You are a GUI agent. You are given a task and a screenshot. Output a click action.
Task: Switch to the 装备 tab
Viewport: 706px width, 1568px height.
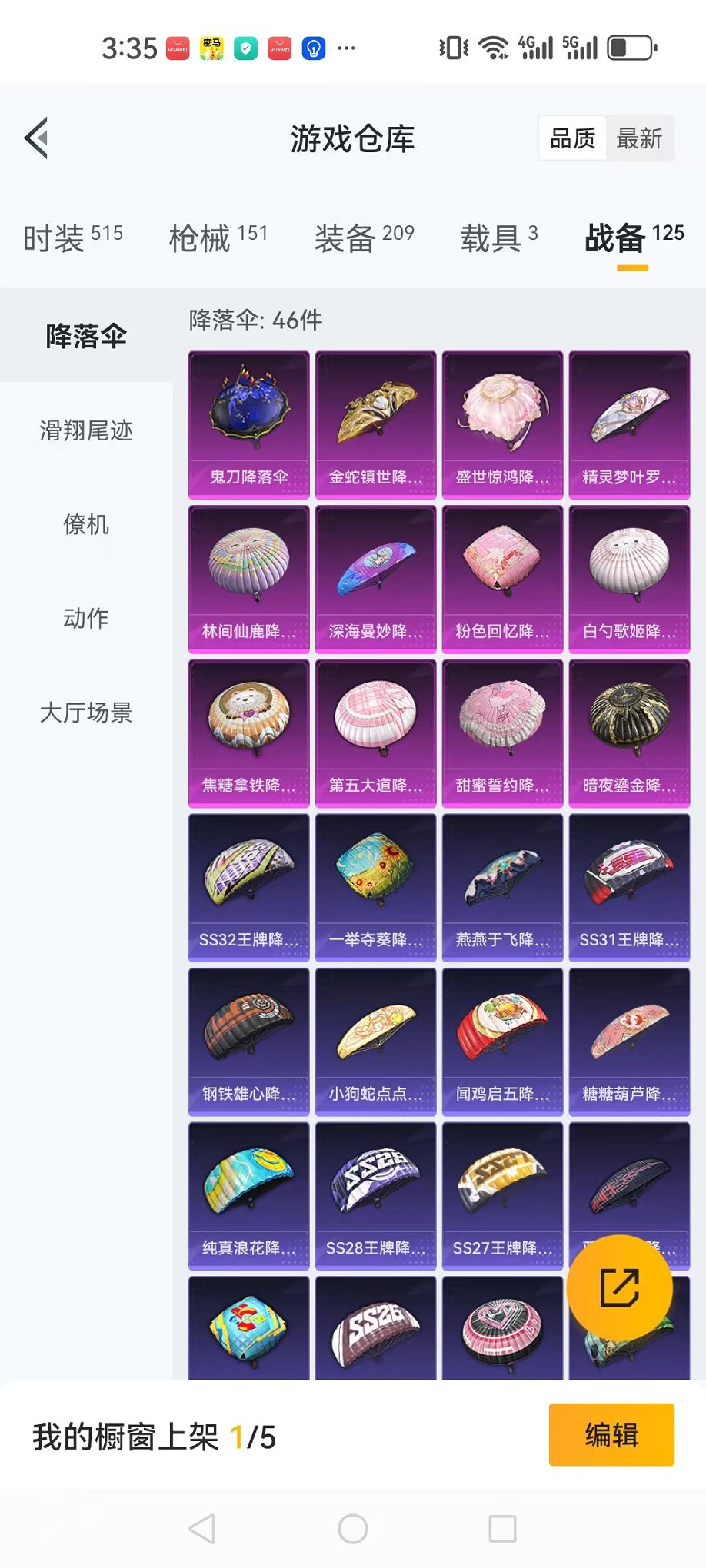(x=364, y=238)
